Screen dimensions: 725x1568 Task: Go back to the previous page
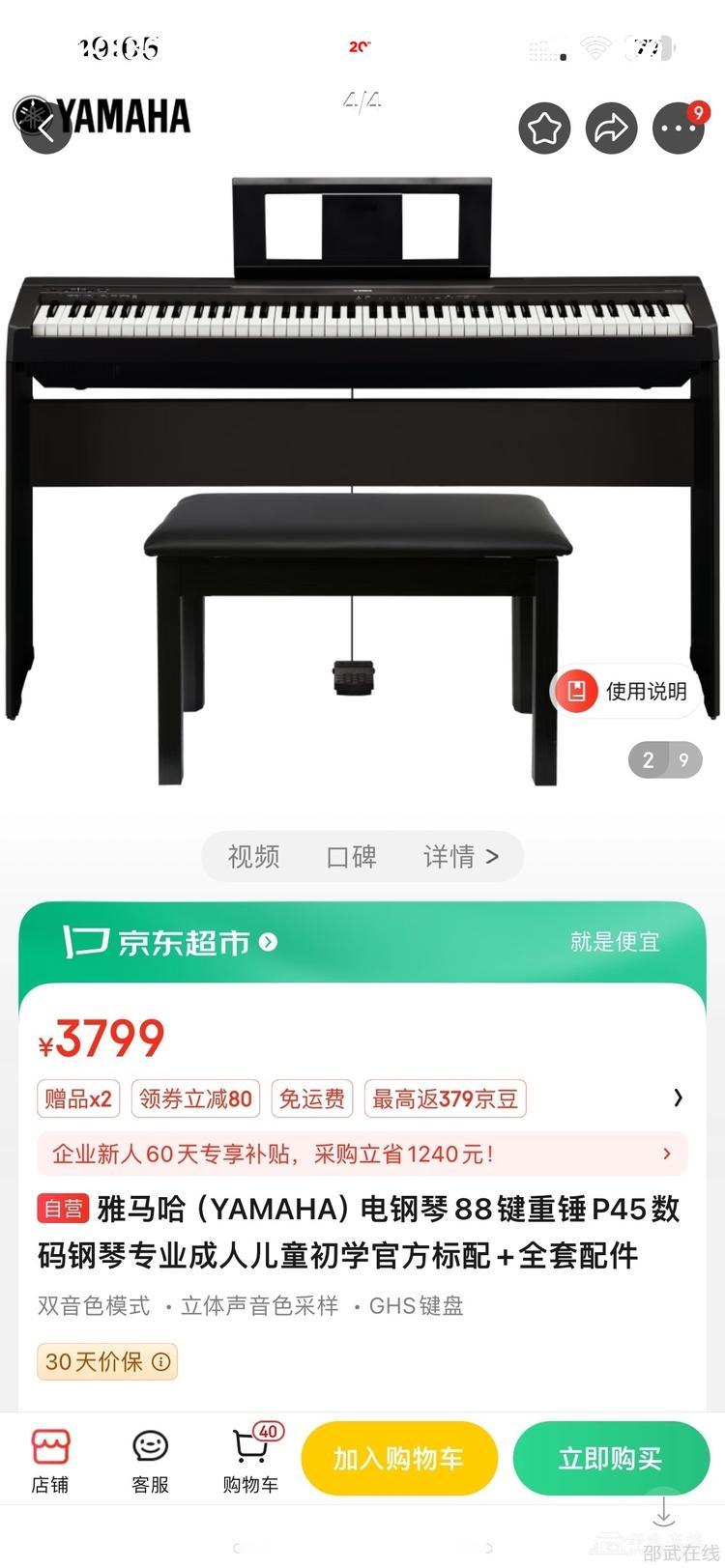click(x=44, y=127)
